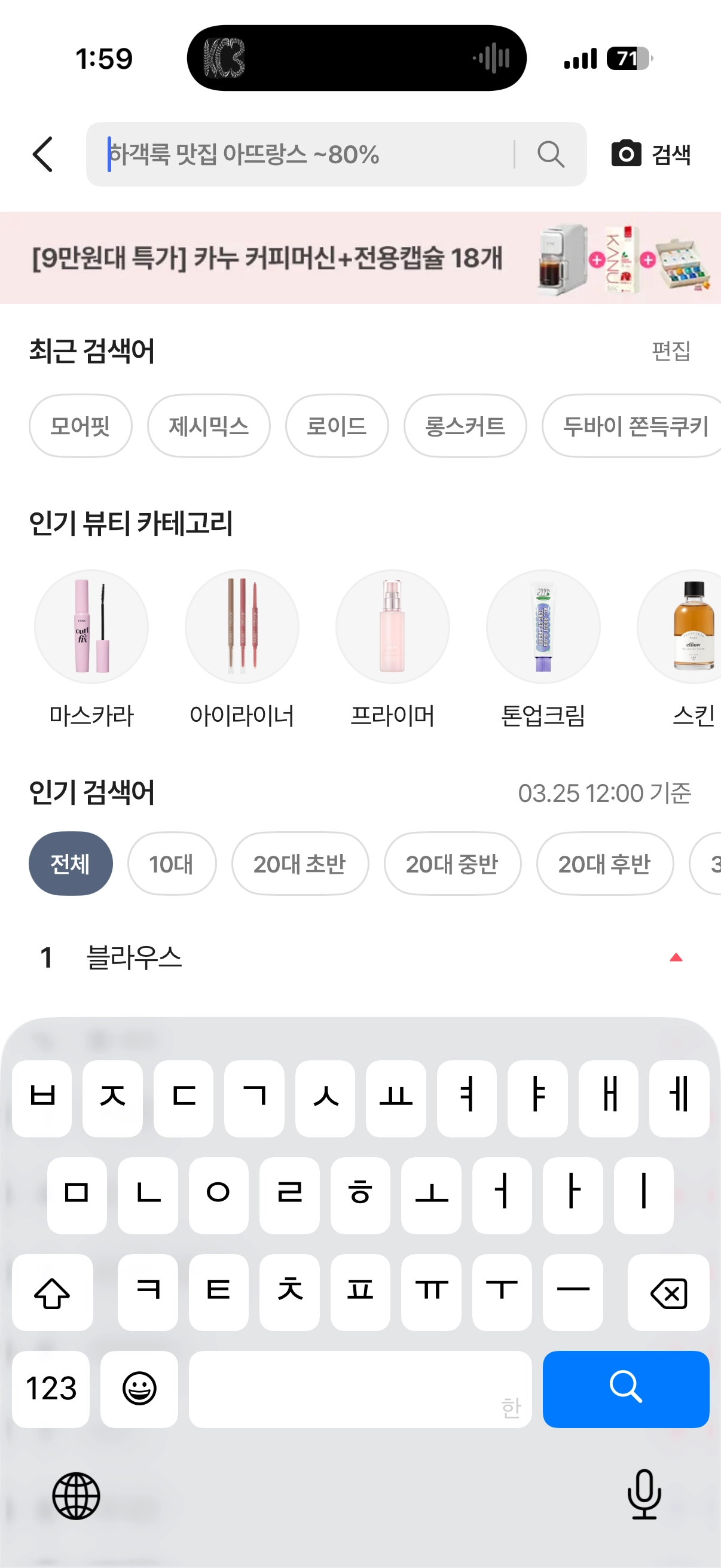
Task: Open top-ranked search term 블라우스
Action: (135, 957)
